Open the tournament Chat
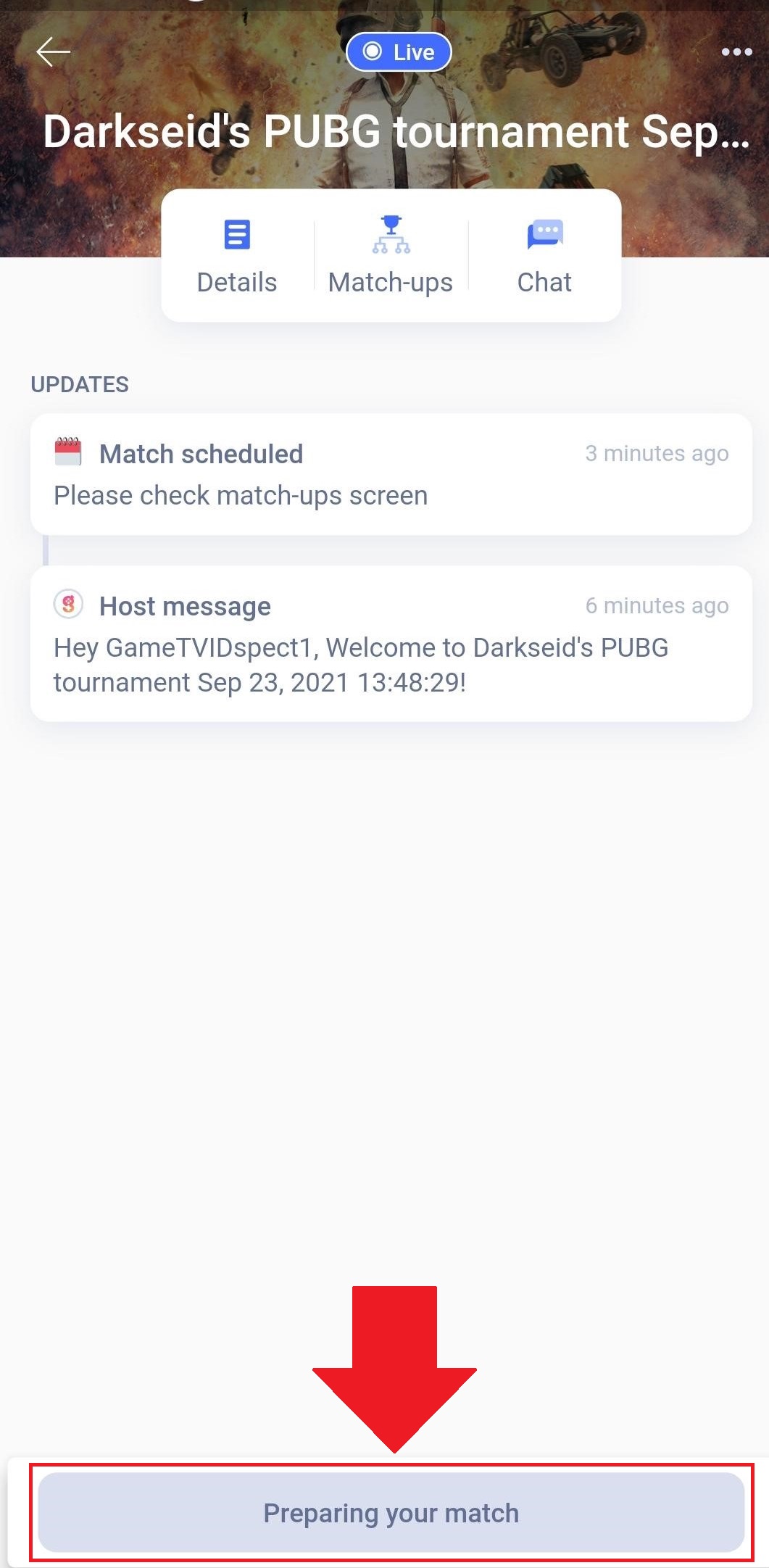This screenshot has width=769, height=1568. pyautogui.click(x=544, y=257)
